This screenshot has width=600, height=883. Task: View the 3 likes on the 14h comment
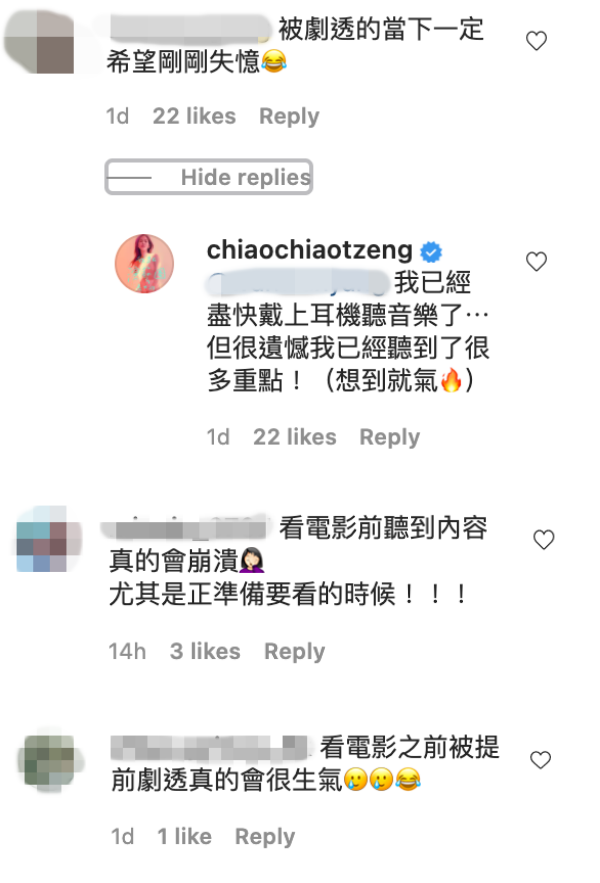204,651
